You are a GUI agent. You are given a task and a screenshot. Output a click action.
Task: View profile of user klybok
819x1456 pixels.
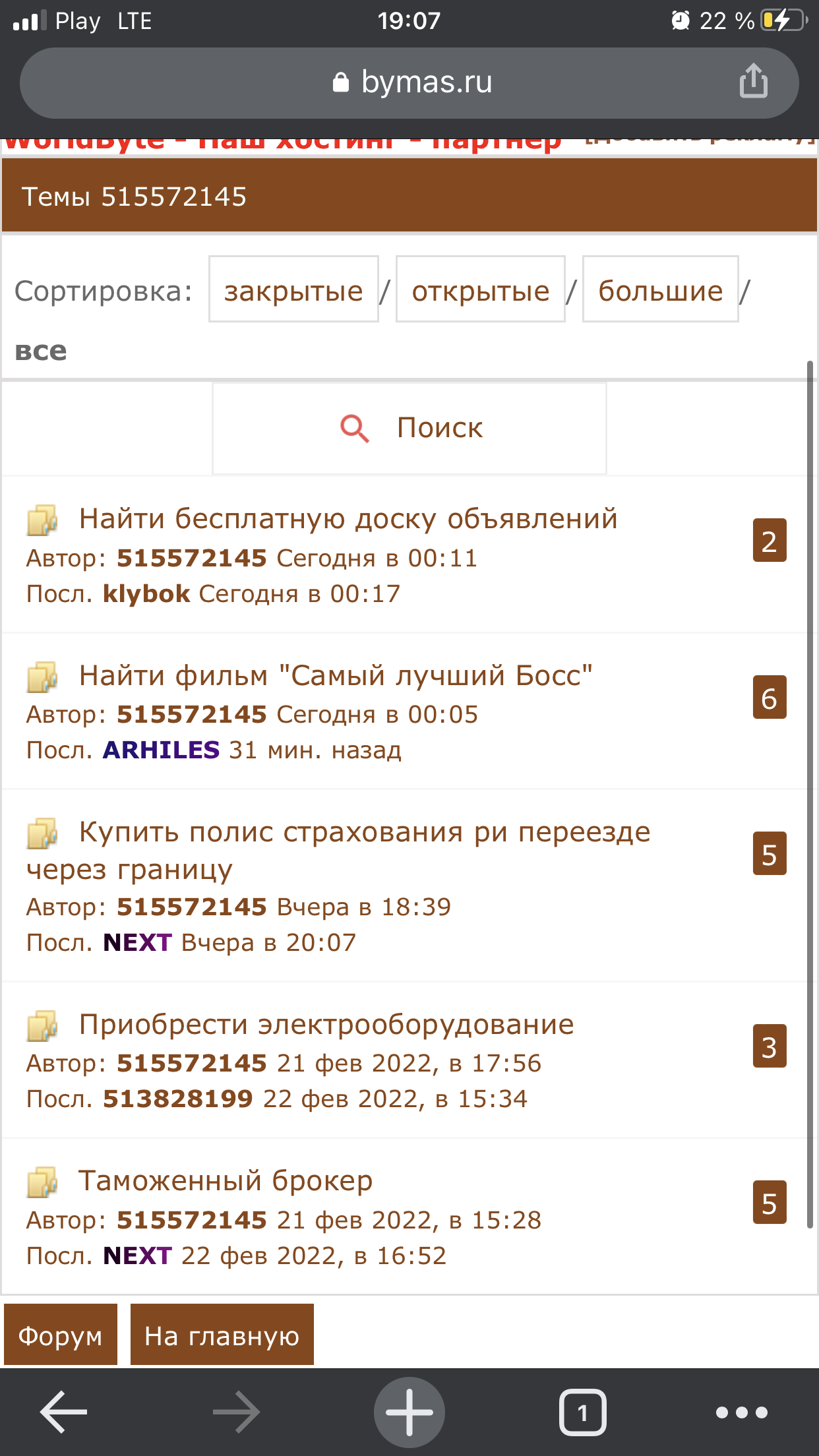point(146,594)
